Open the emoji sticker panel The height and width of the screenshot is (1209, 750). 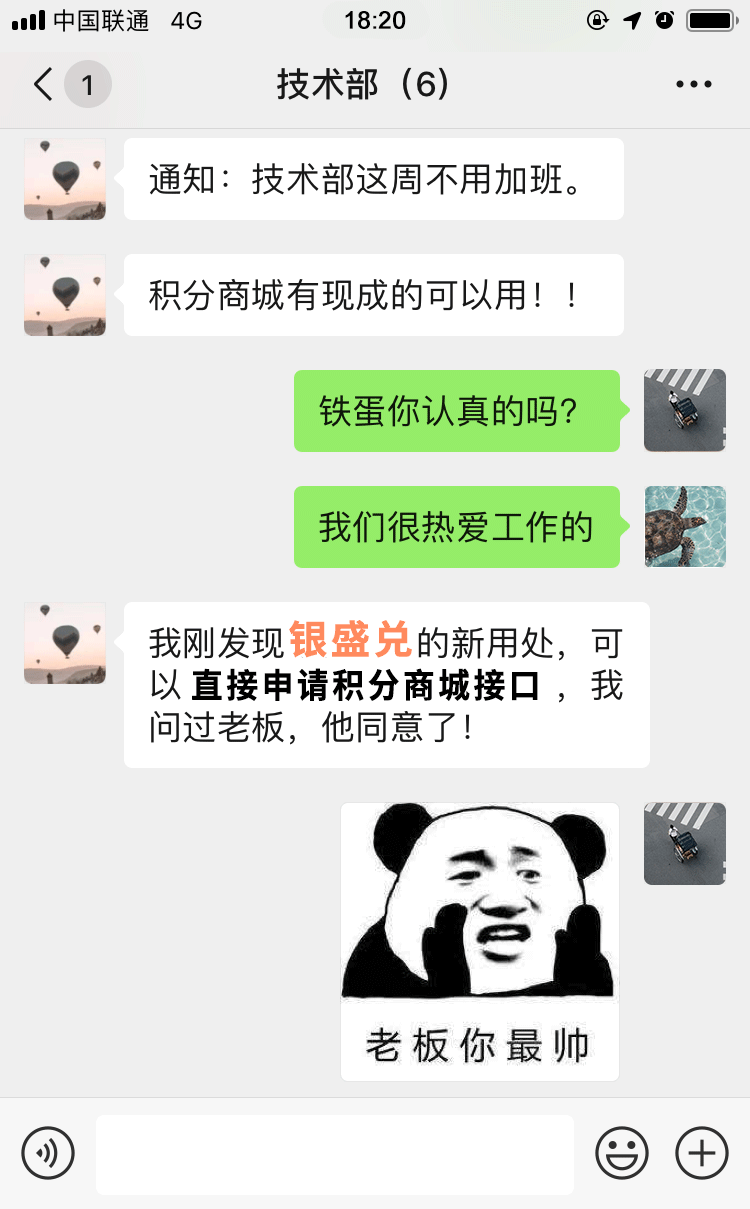[x=622, y=1153]
